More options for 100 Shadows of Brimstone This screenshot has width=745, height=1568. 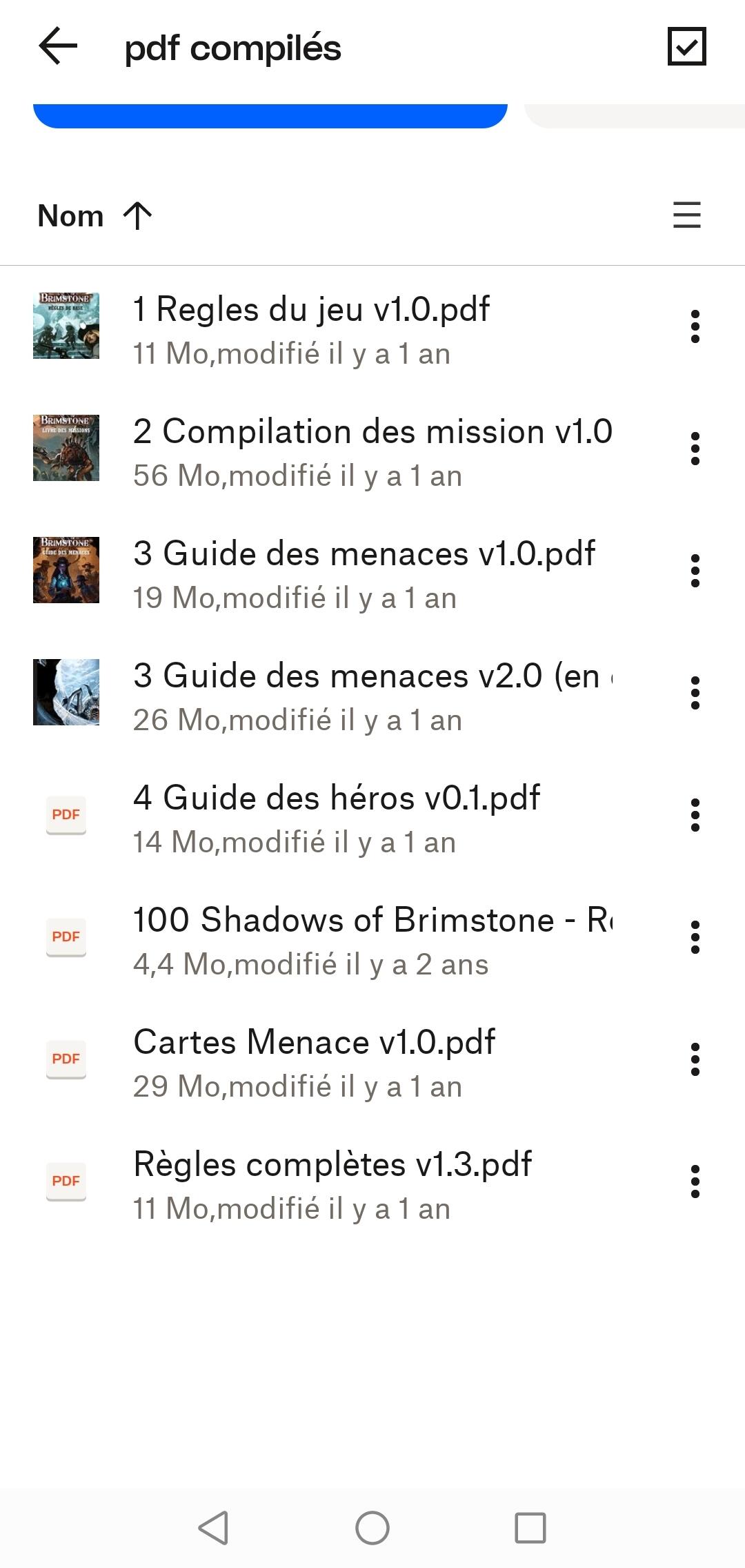(695, 937)
